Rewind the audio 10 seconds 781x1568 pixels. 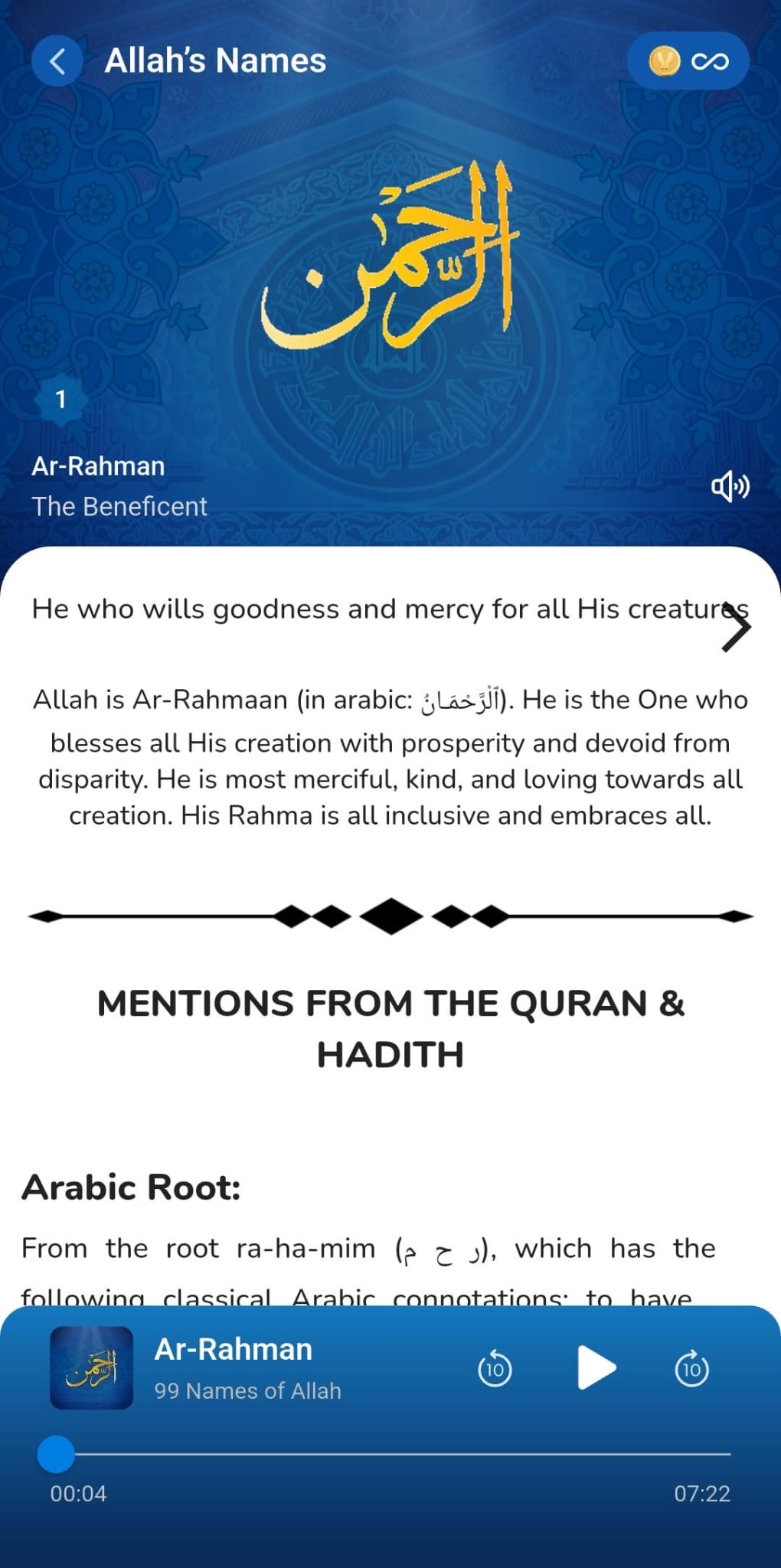coord(494,1367)
